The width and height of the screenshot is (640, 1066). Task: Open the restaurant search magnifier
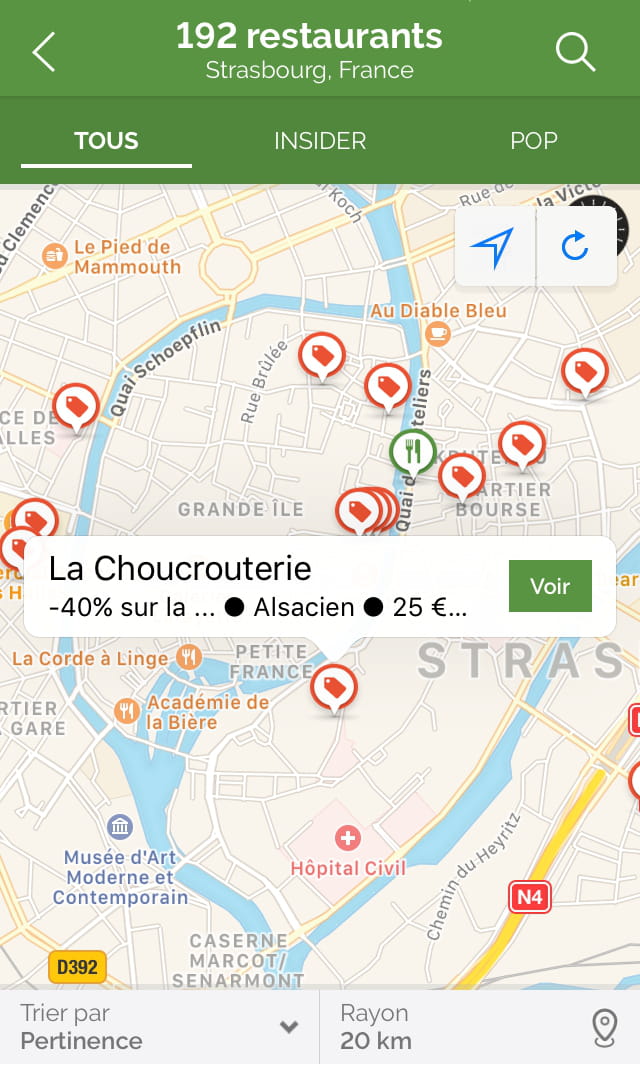575,52
